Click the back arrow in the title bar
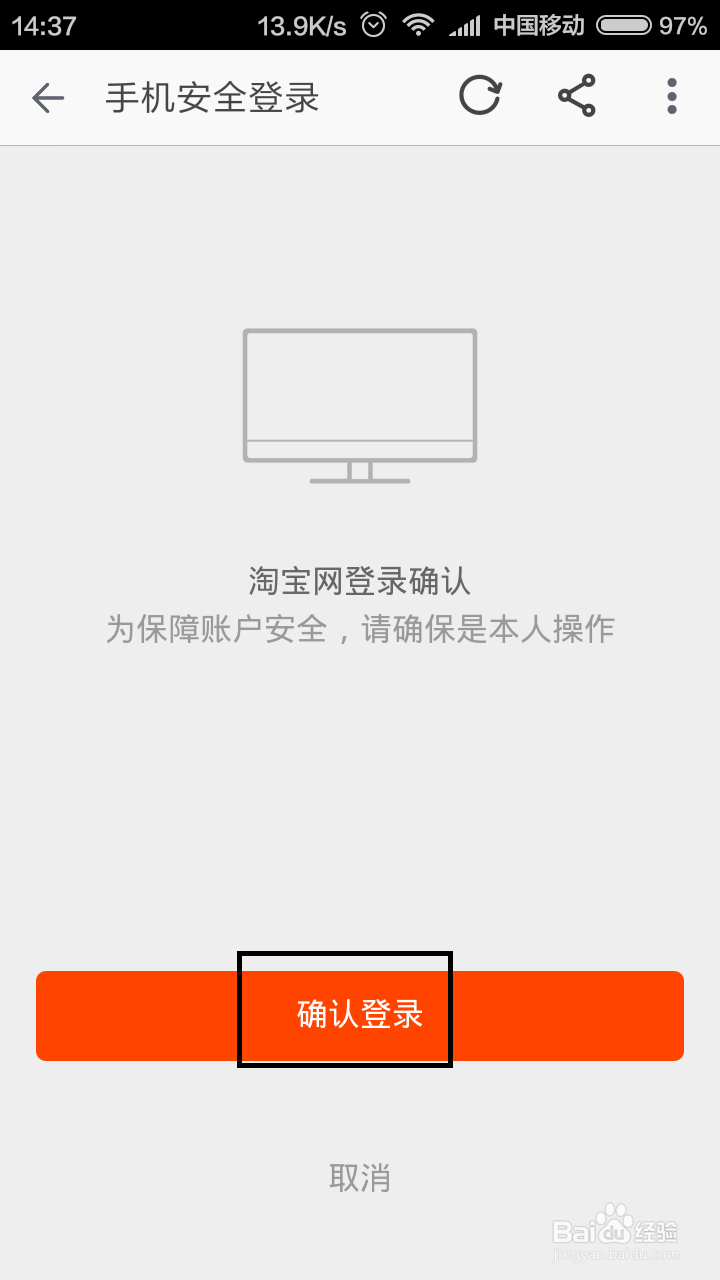This screenshot has width=720, height=1280. coord(47,96)
